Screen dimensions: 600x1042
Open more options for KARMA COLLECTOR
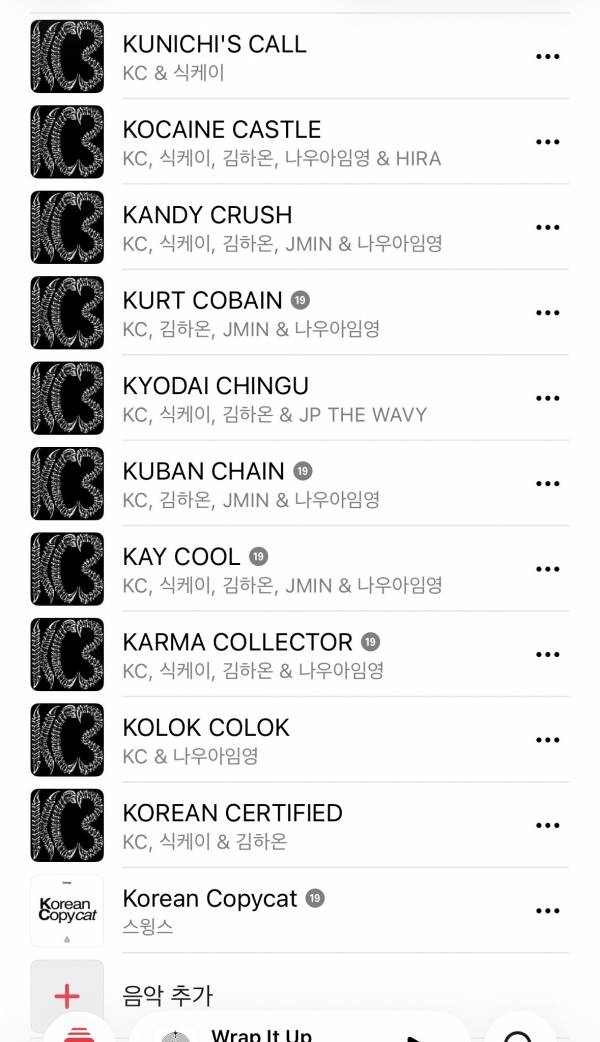point(547,655)
